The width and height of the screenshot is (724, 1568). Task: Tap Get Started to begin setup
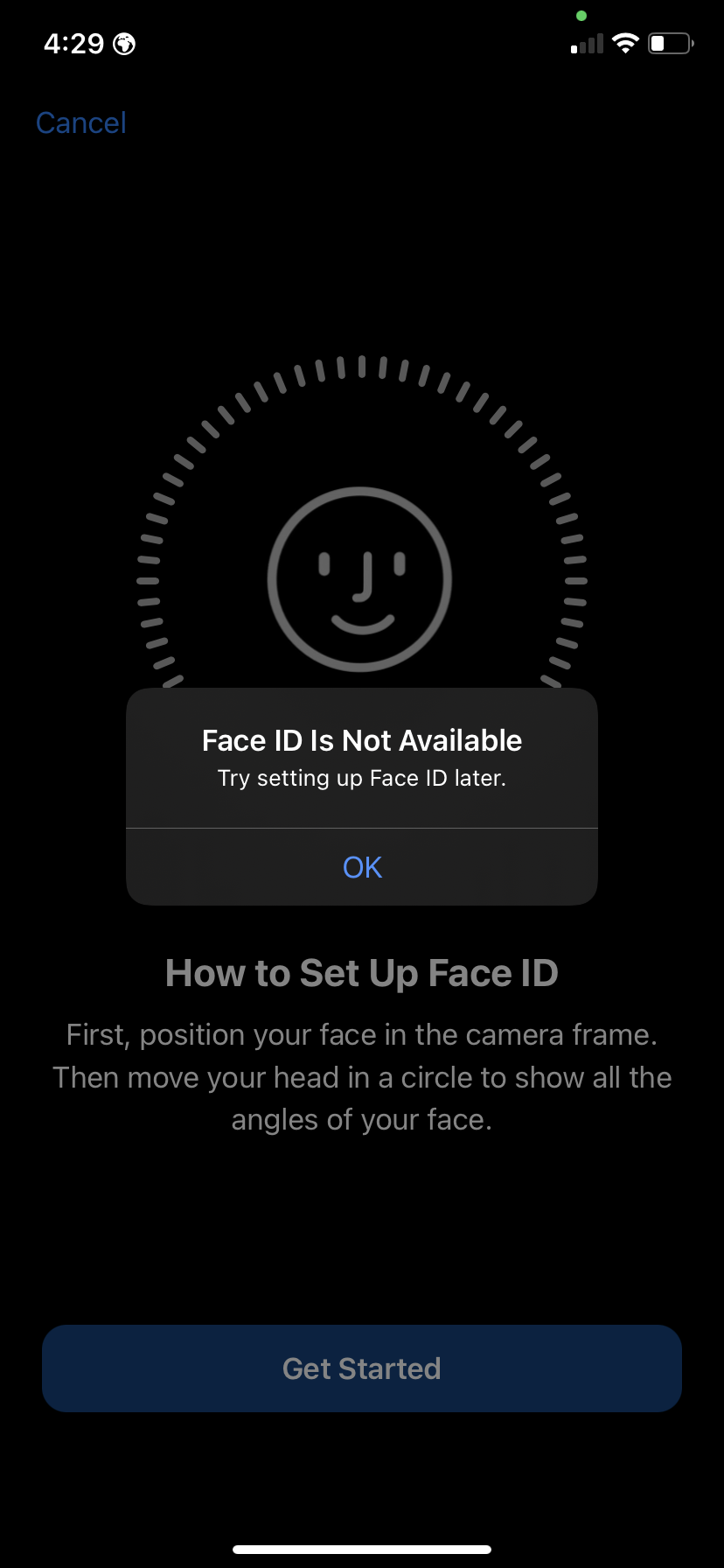(362, 1368)
